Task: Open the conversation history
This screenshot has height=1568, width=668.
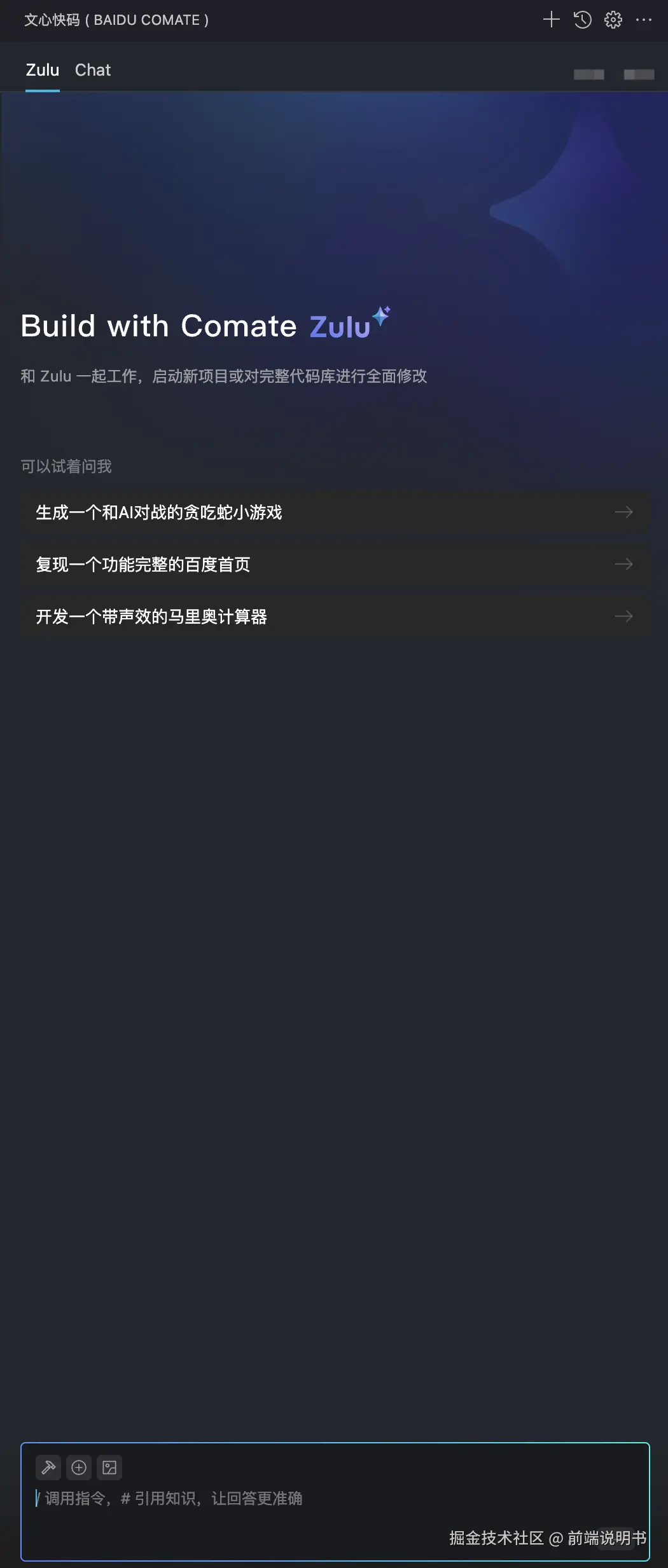Action: pyautogui.click(x=582, y=20)
